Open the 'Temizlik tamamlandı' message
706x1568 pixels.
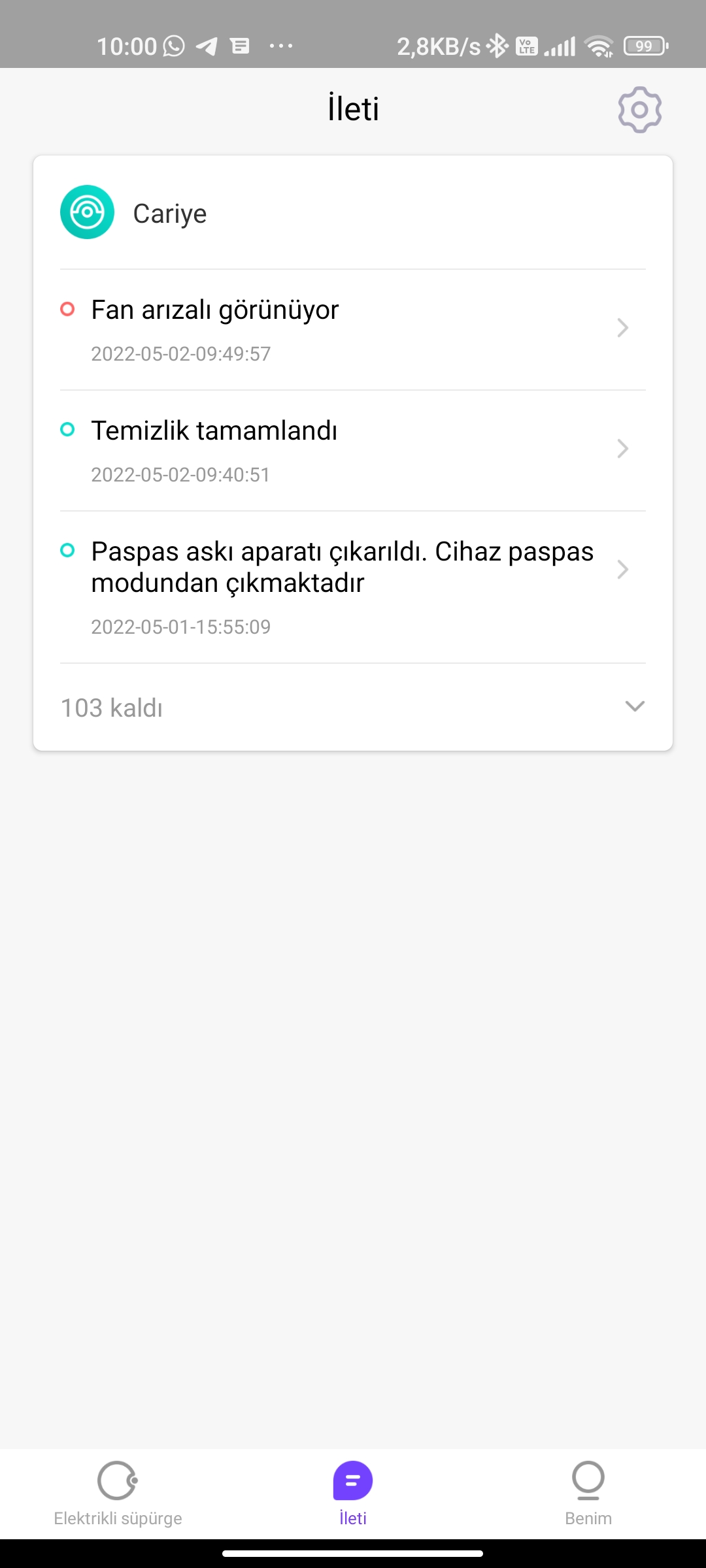pyautogui.click(x=352, y=450)
